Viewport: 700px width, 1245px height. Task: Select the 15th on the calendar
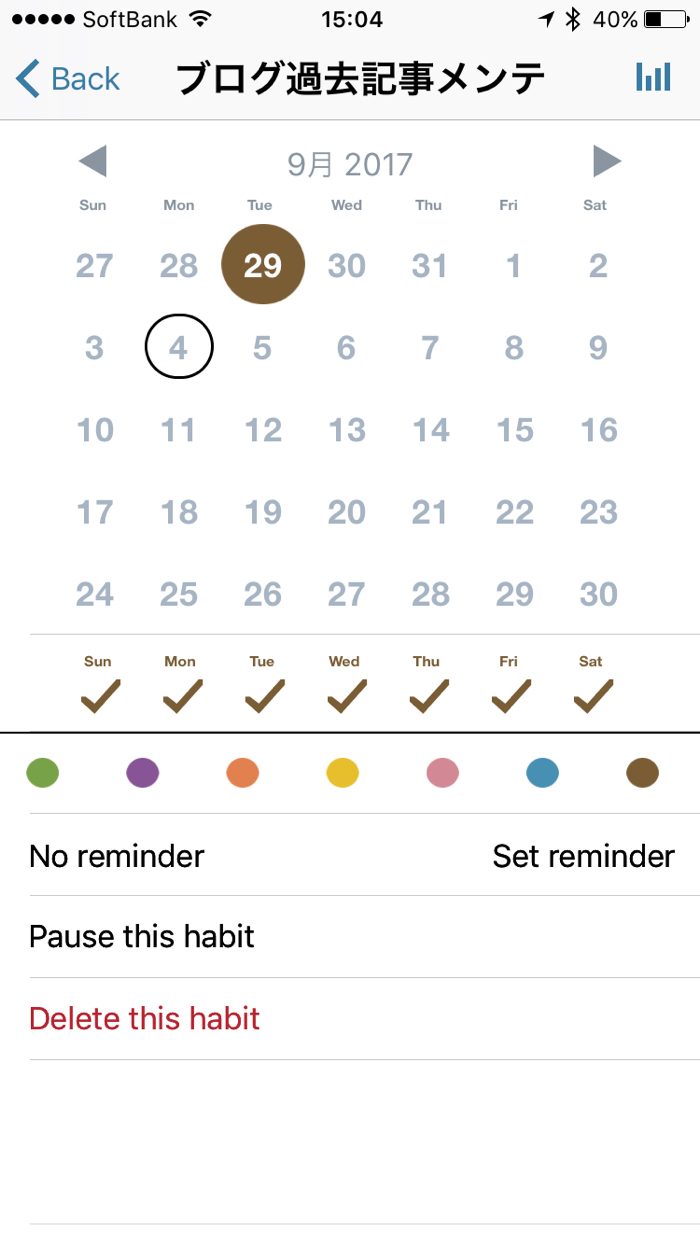[514, 430]
